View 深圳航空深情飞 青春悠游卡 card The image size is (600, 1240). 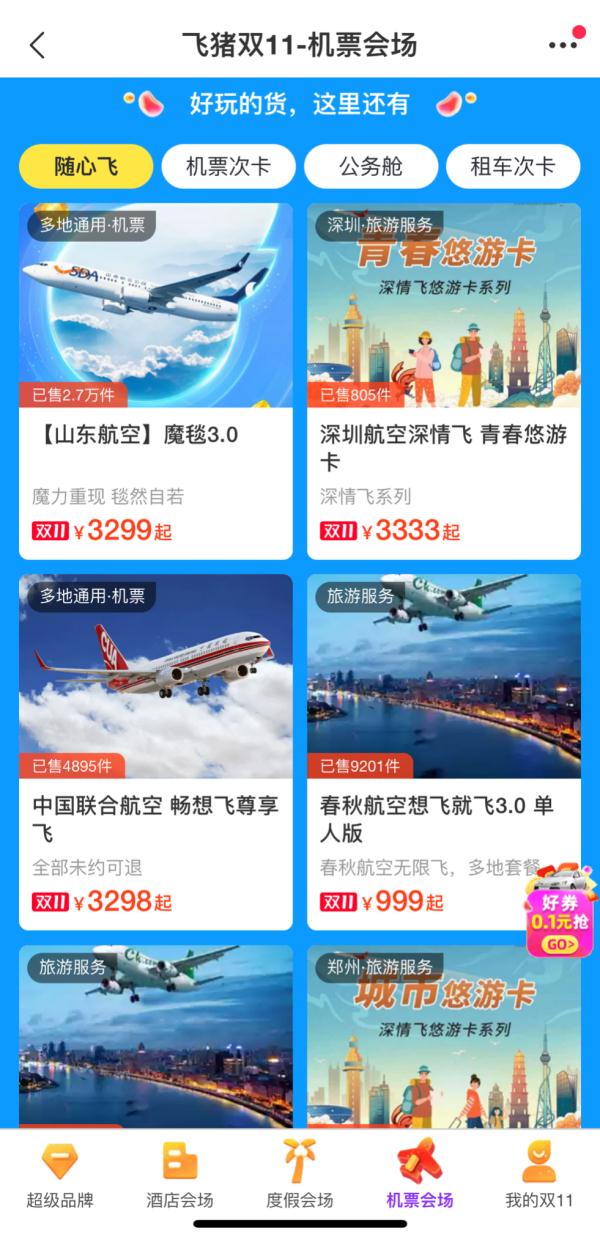[x=443, y=380]
